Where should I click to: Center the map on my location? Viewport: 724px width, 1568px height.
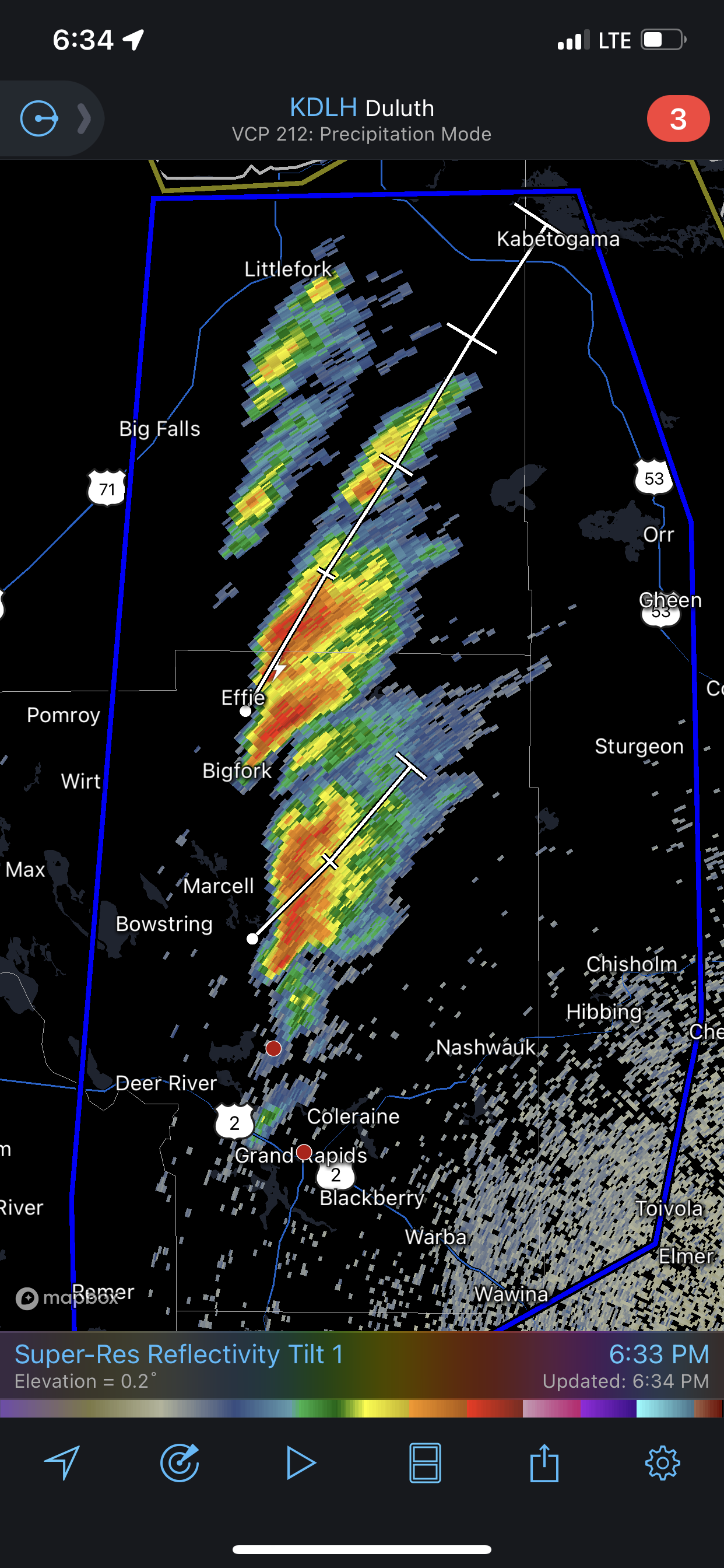click(x=61, y=1461)
